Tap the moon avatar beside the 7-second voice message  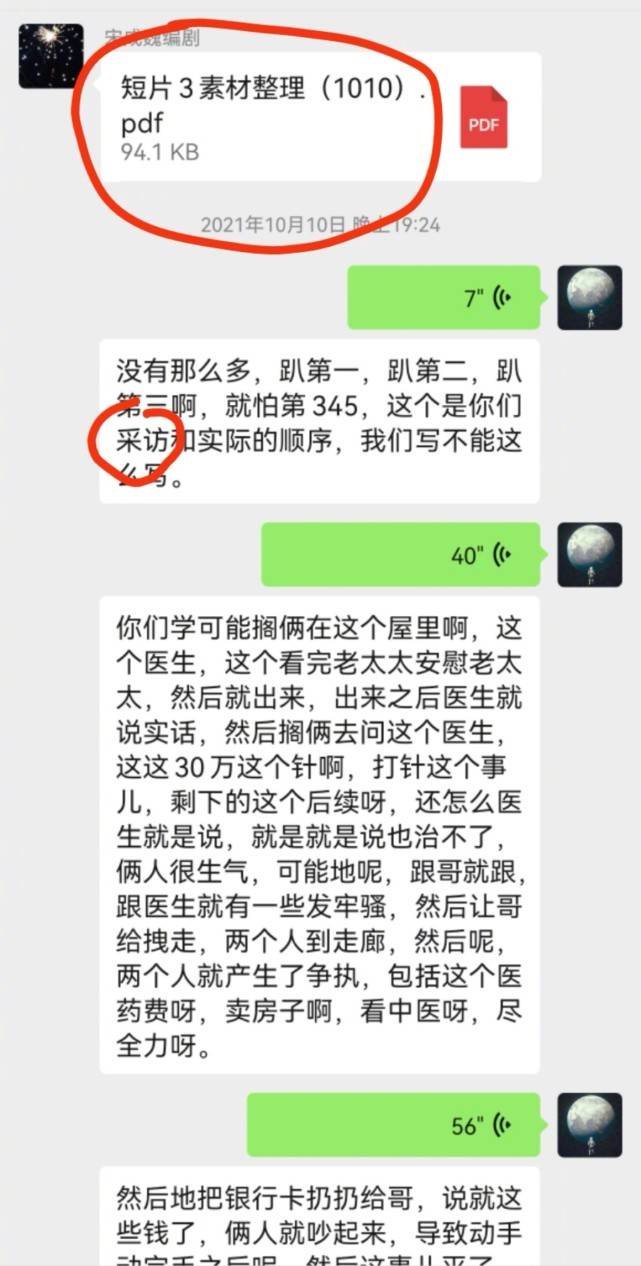[x=589, y=298]
